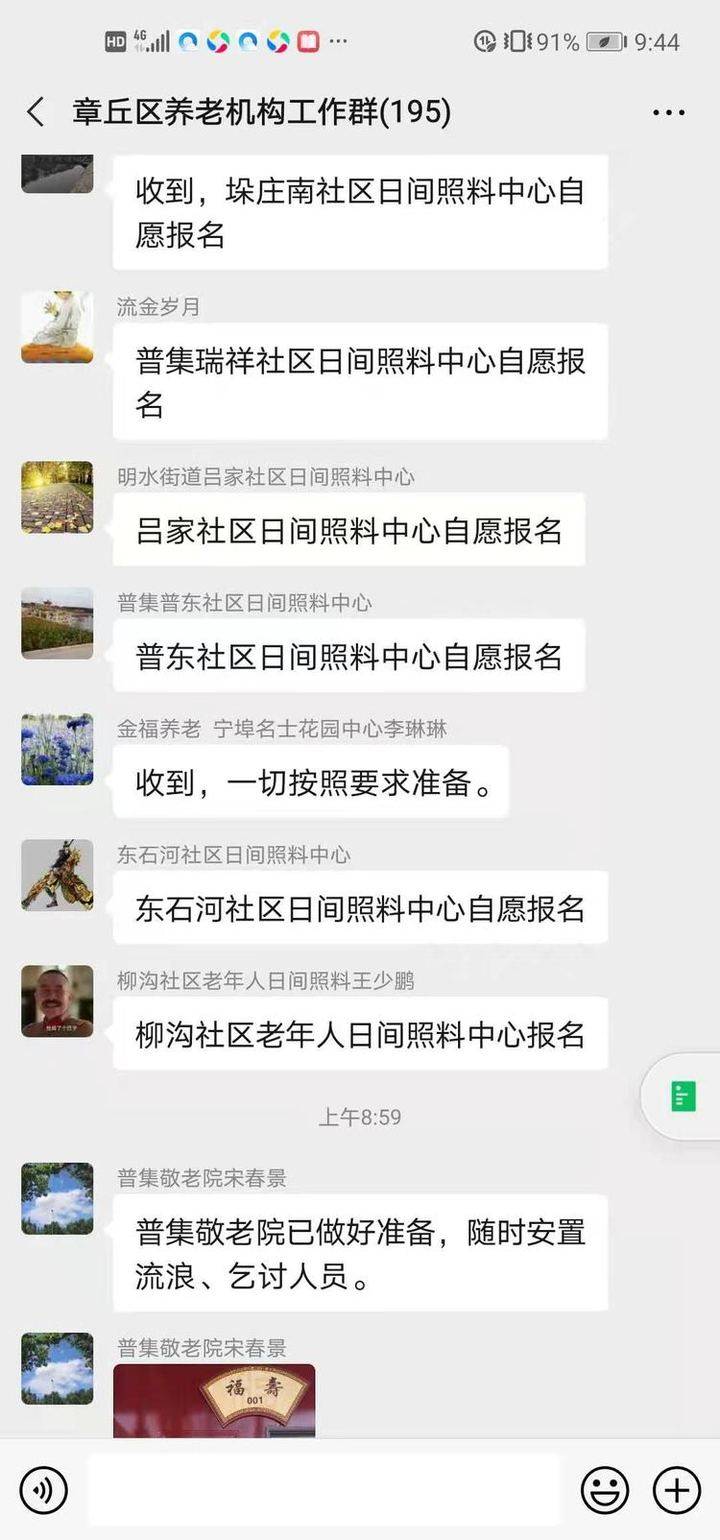Open 东石河社区日间照料中心 avatar
The height and width of the screenshot is (1540, 720).
pos(57,875)
